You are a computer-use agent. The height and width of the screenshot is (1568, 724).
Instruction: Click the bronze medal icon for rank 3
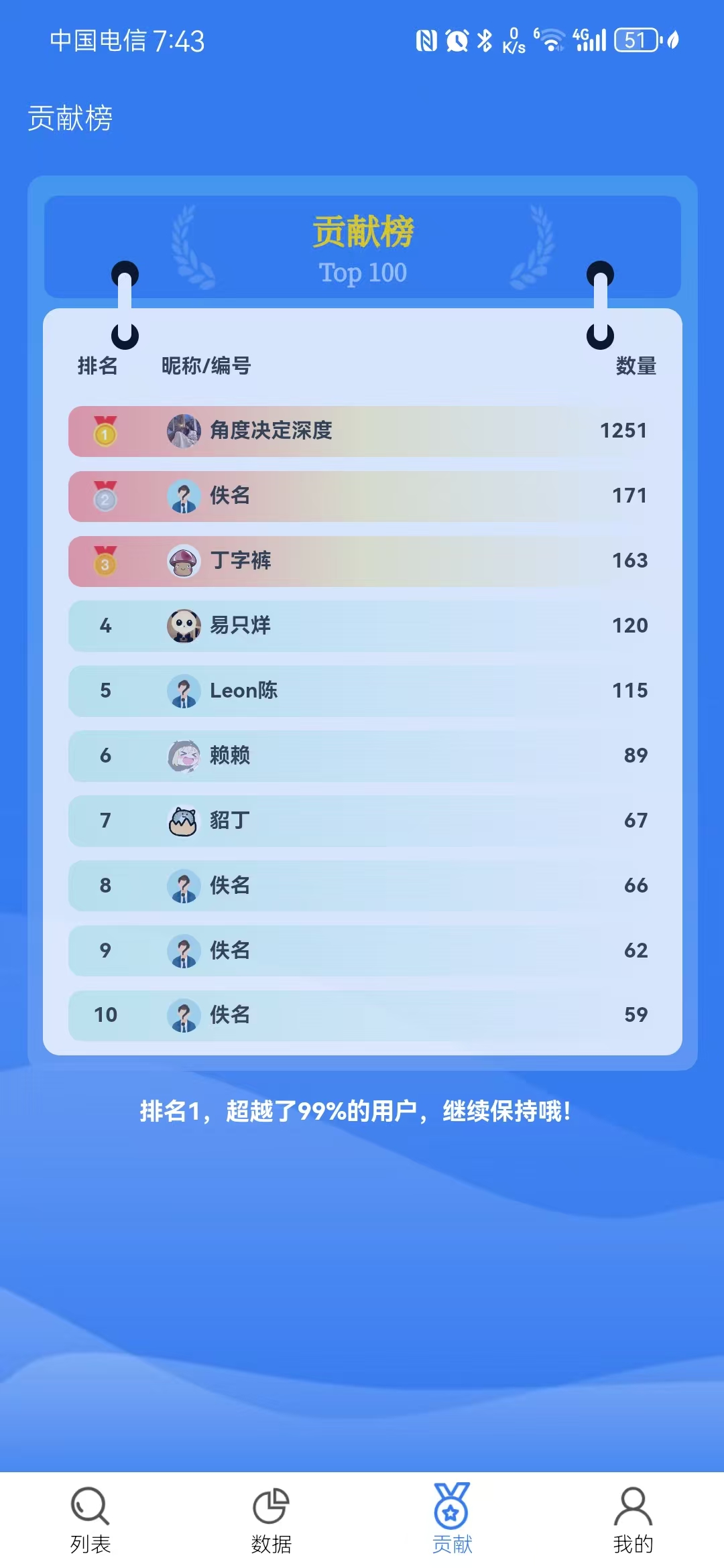tap(104, 562)
